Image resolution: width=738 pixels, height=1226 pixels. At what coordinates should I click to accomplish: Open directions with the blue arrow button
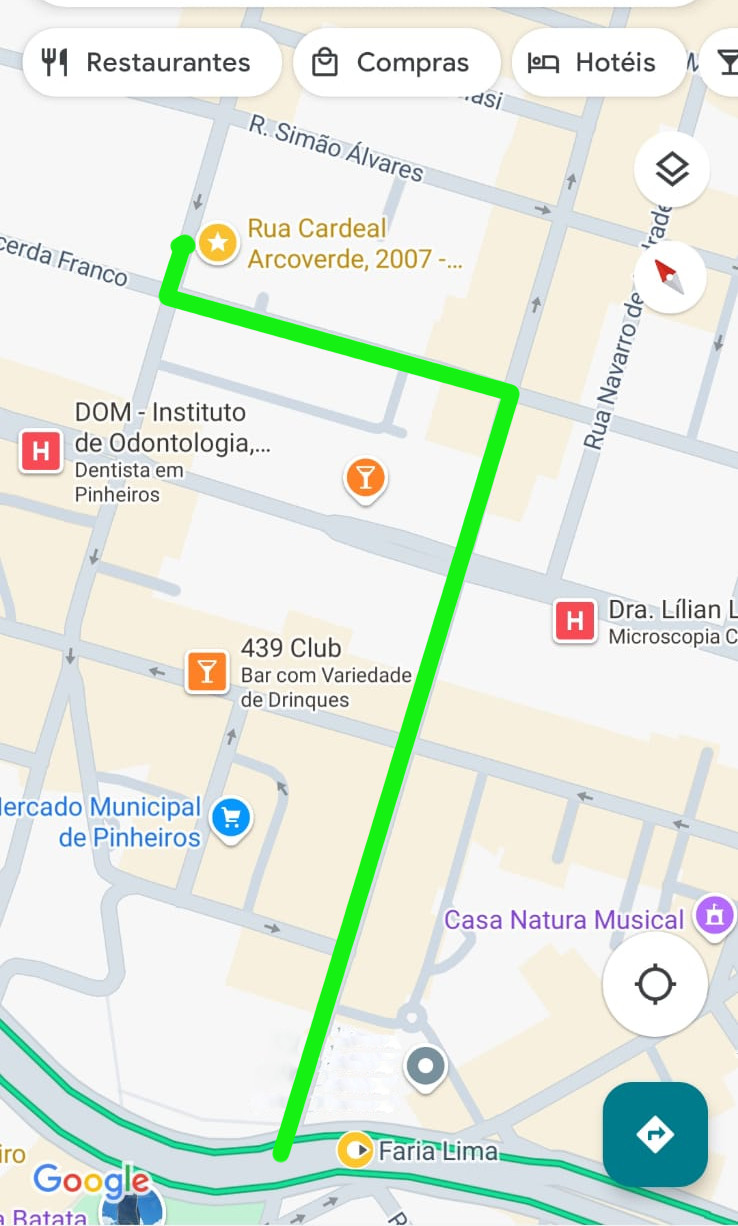pyautogui.click(x=655, y=1134)
